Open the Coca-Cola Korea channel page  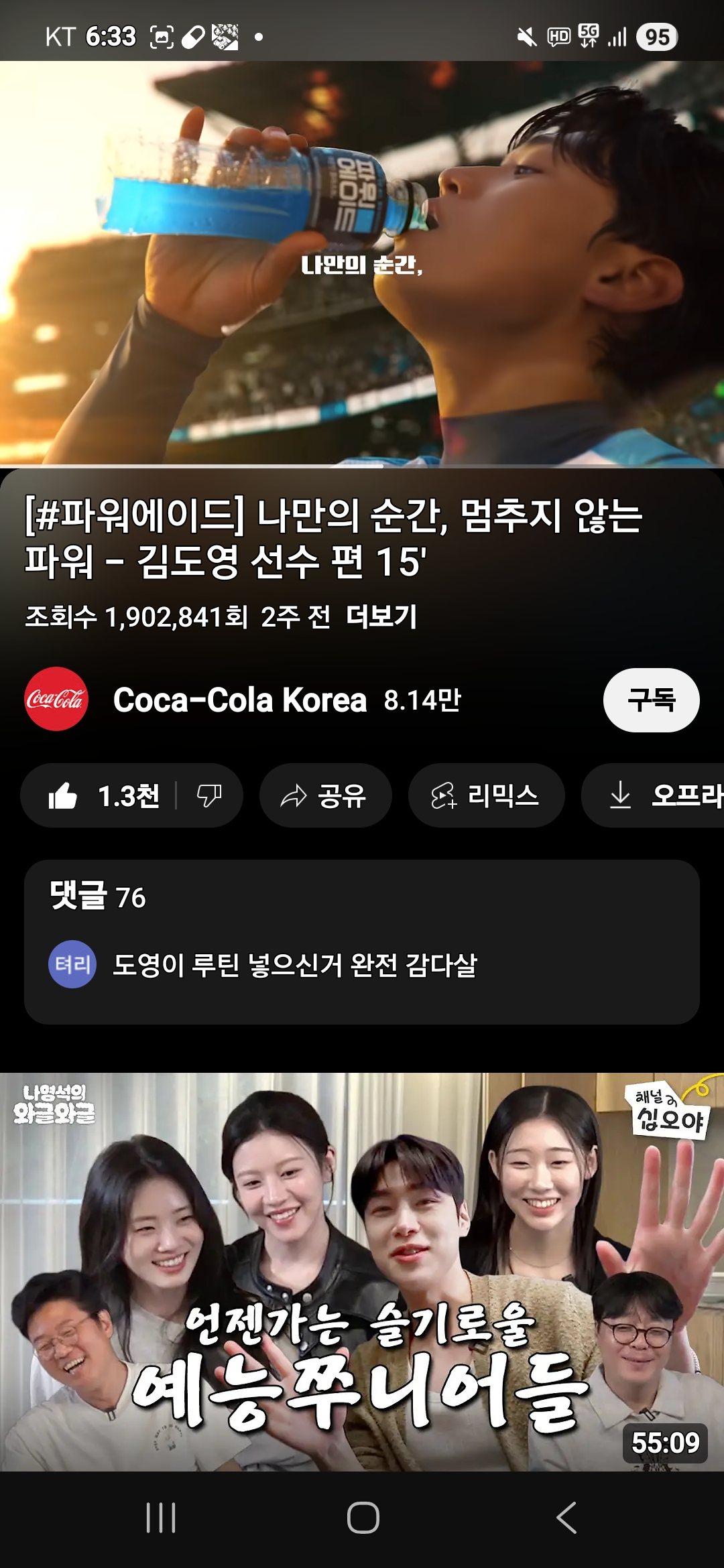[240, 700]
